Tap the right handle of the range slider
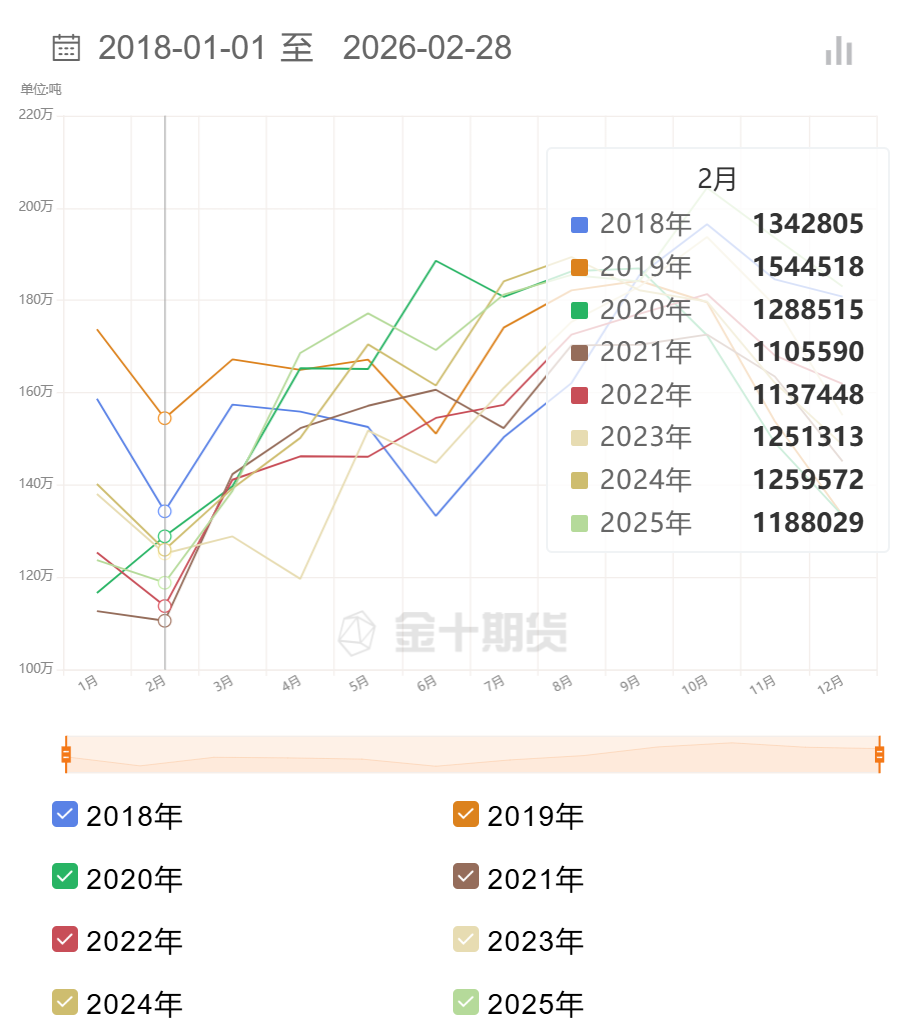The height and width of the screenshot is (1030, 904). [880, 754]
